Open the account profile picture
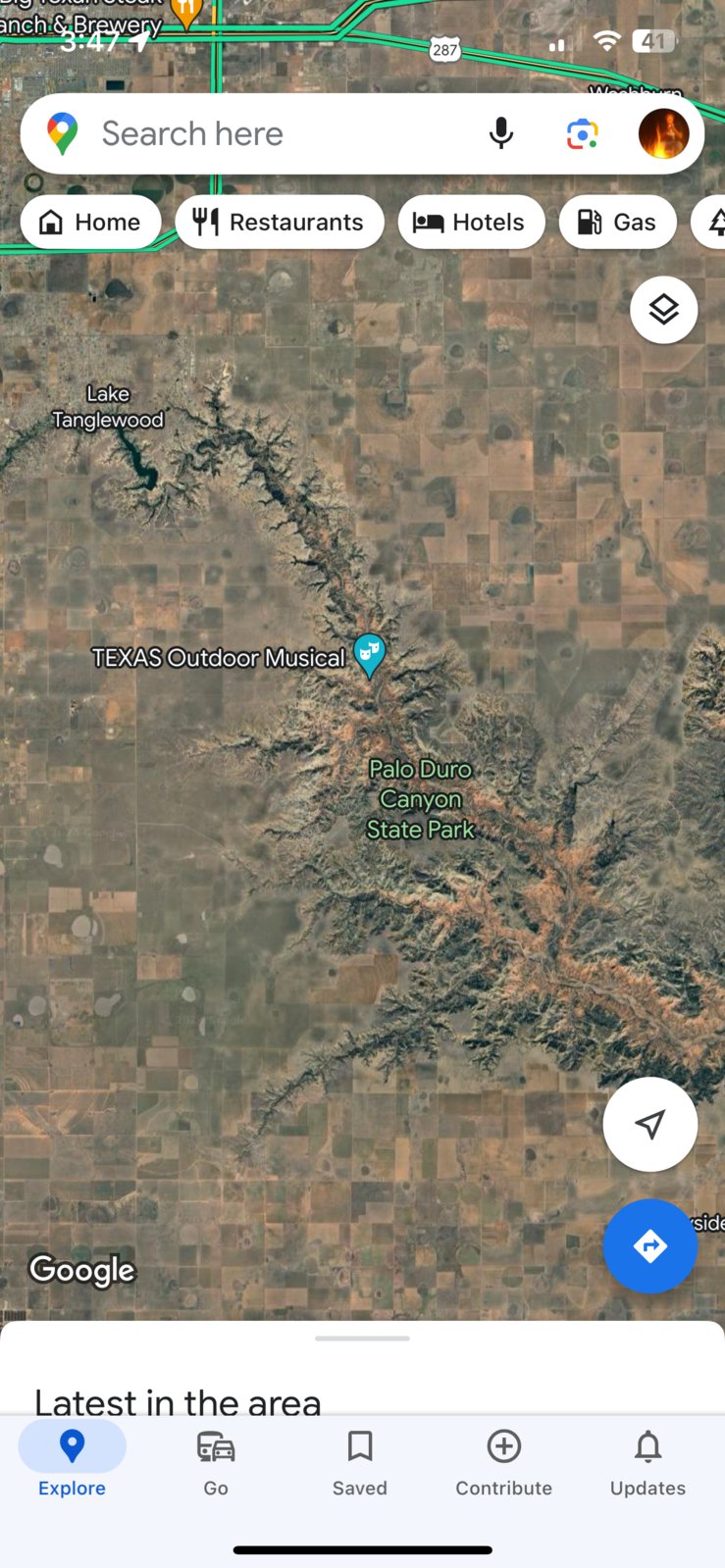 point(663,134)
